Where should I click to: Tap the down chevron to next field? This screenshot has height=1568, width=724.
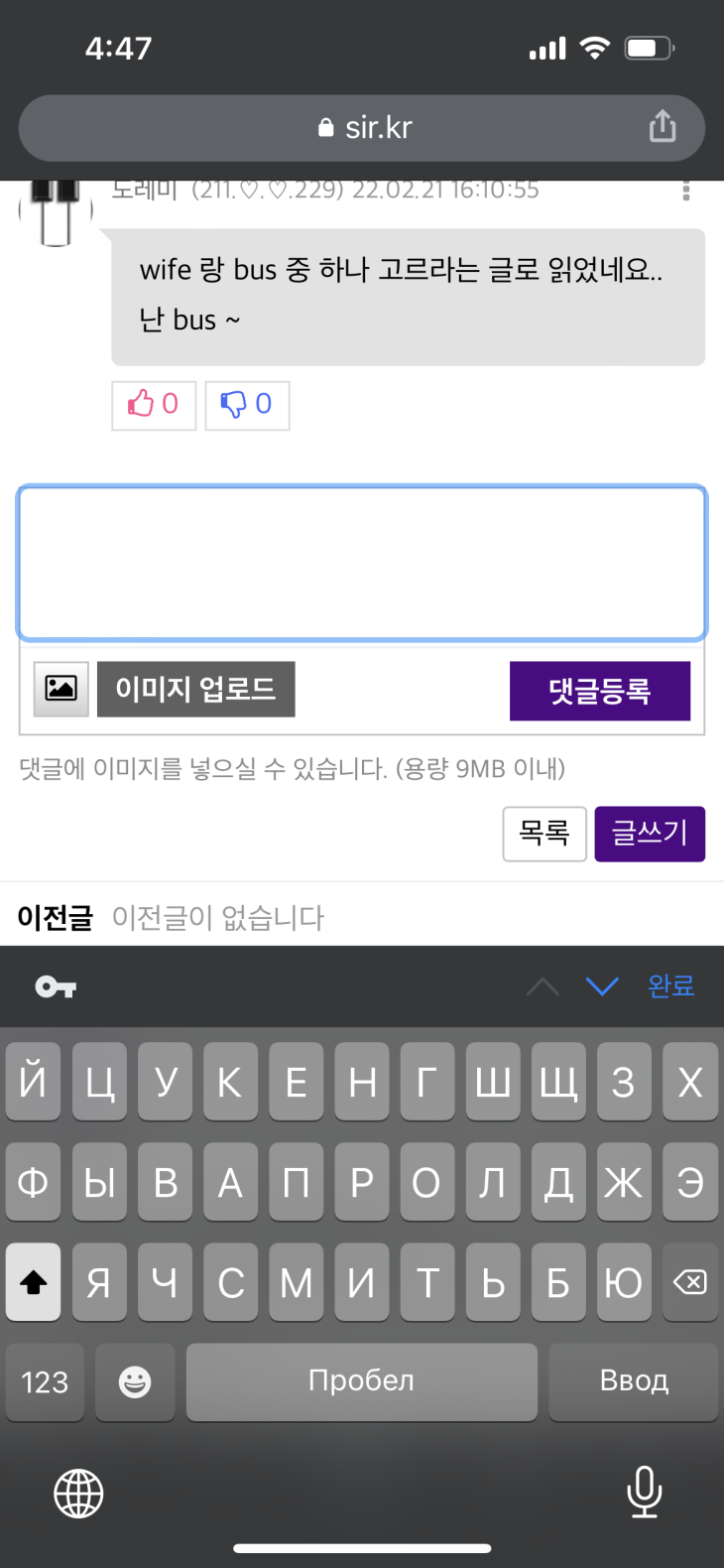point(602,985)
